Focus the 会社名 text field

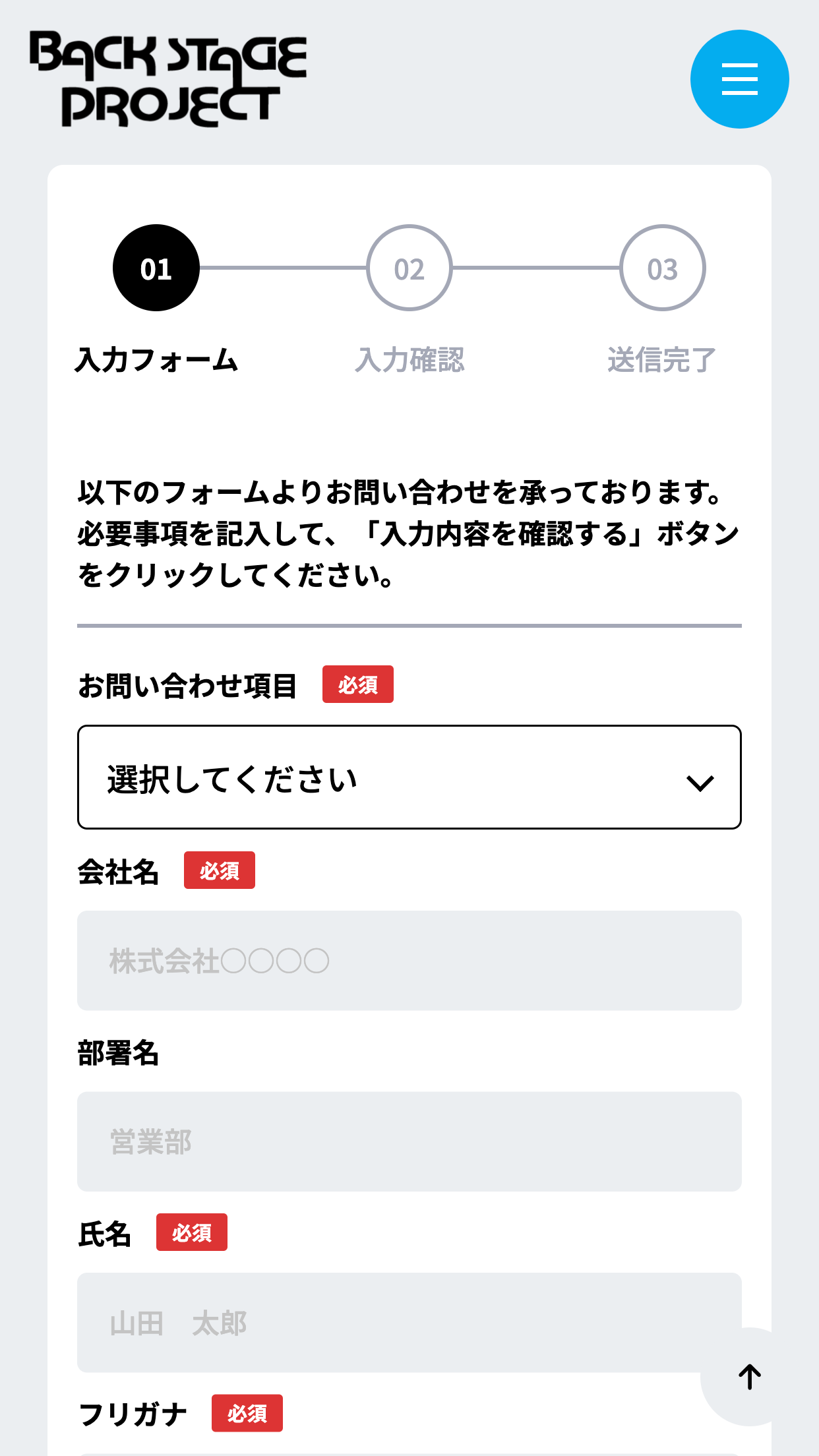409,960
